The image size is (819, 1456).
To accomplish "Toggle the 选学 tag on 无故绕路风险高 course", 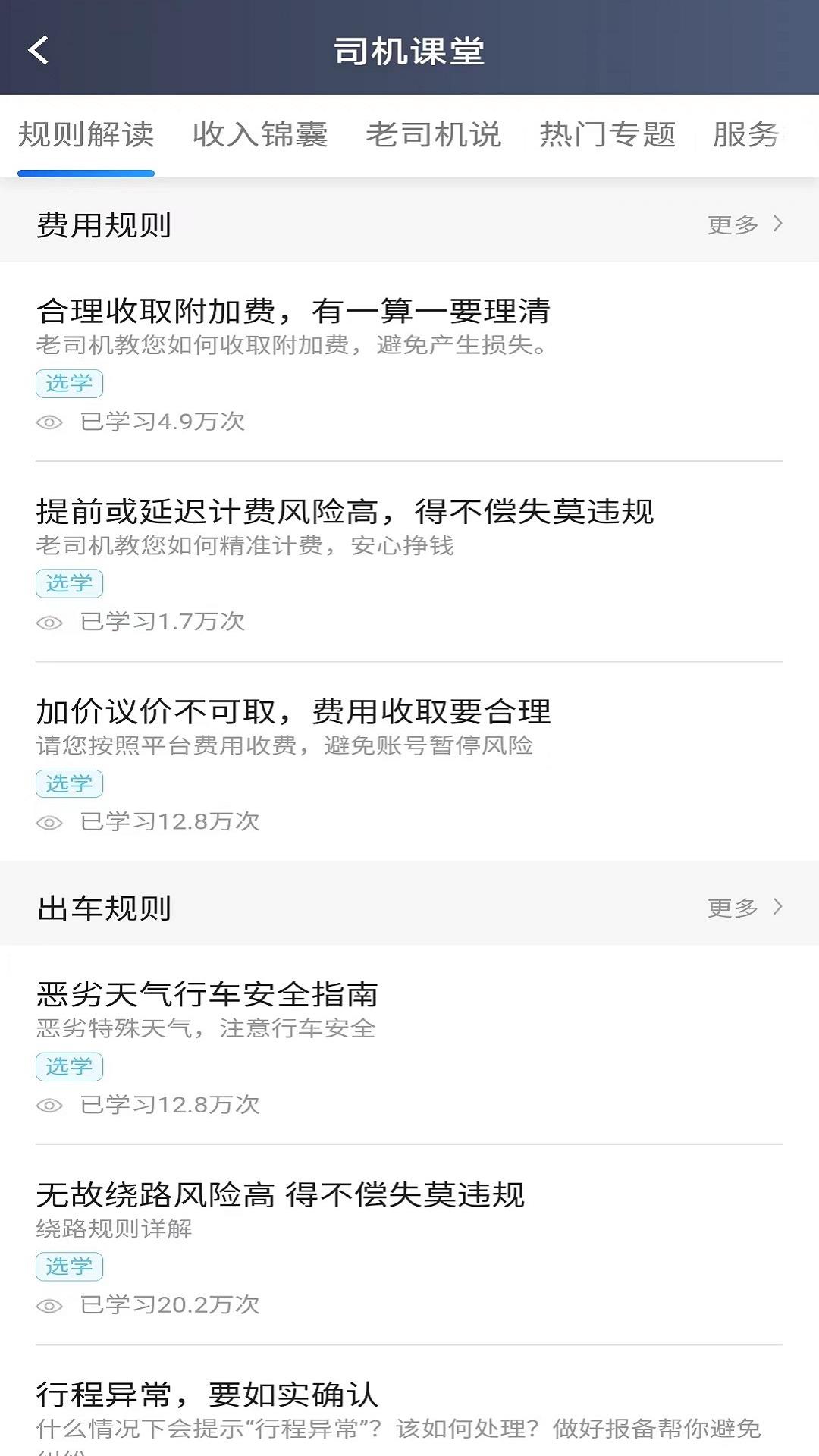I will pos(69,1266).
